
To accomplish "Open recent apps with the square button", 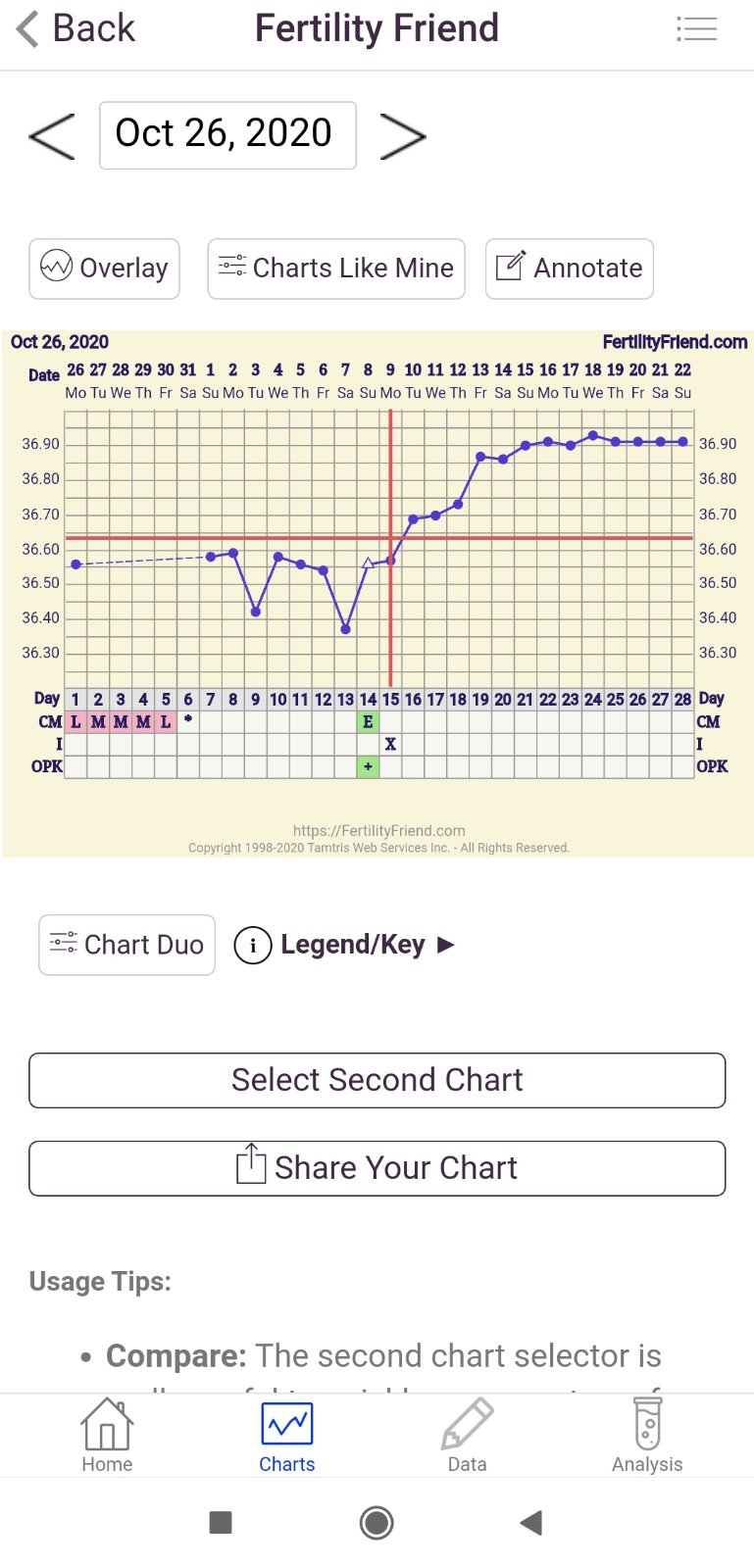I will 221,1523.
